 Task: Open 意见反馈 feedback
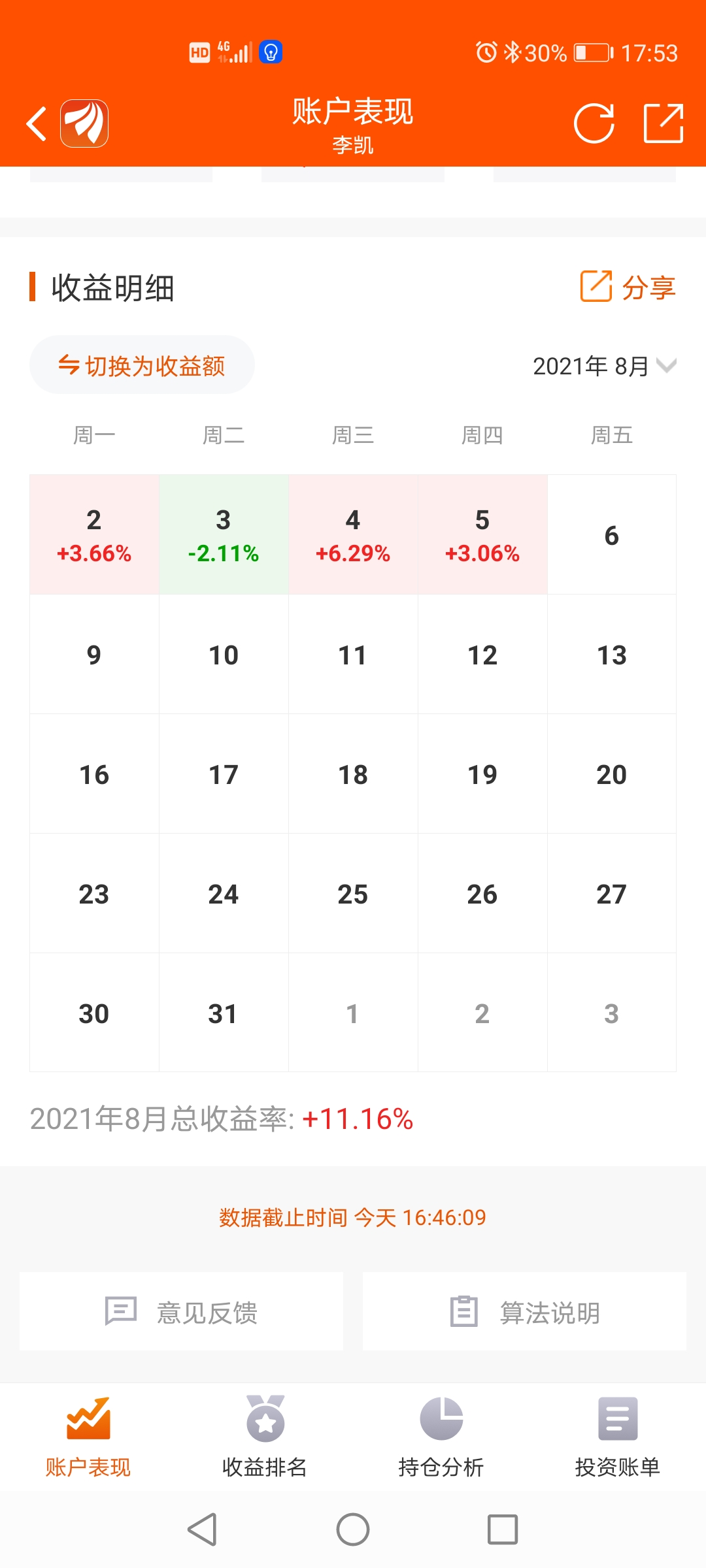coord(182,1311)
